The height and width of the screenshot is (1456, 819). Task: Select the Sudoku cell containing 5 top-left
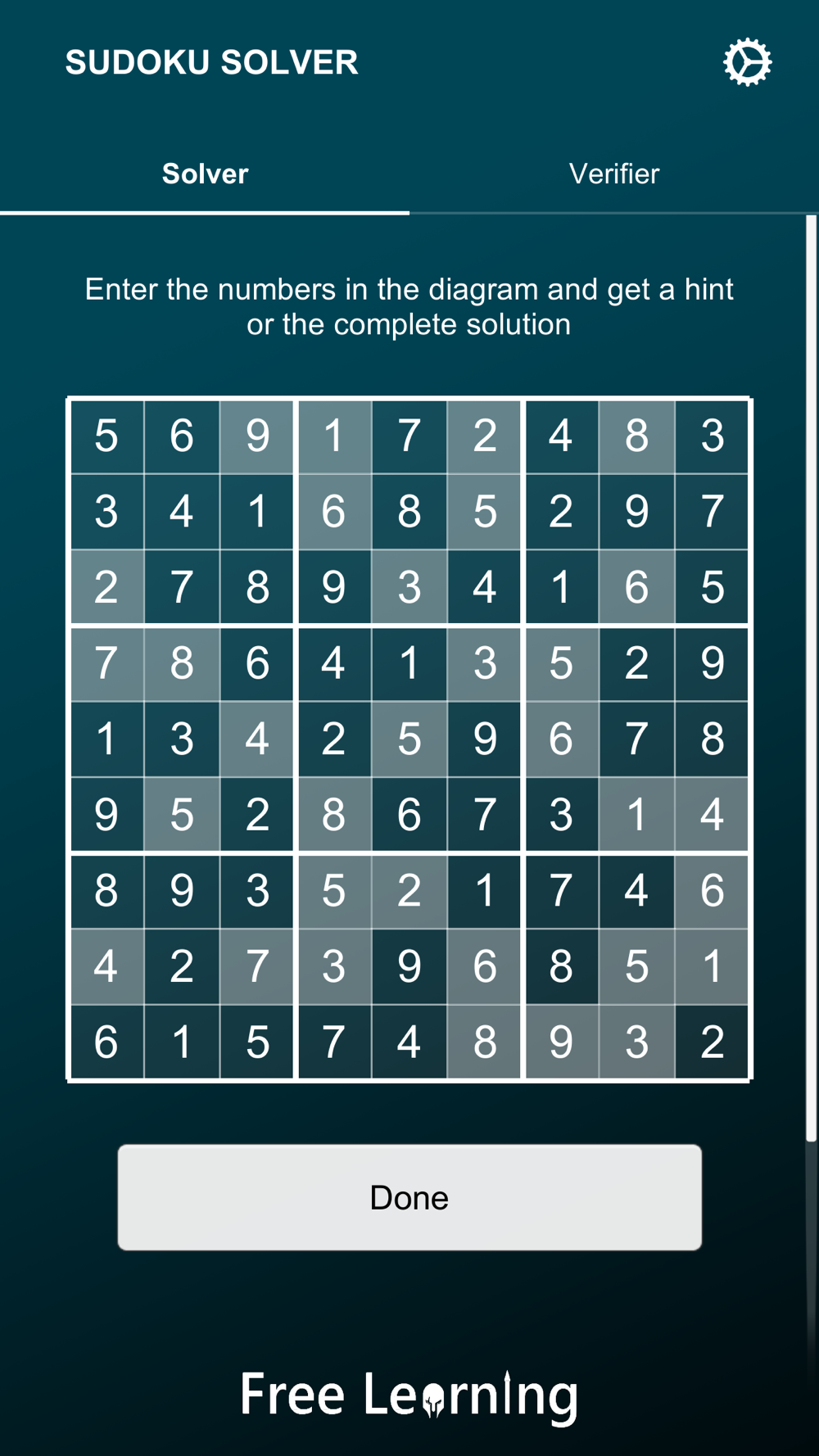click(106, 437)
